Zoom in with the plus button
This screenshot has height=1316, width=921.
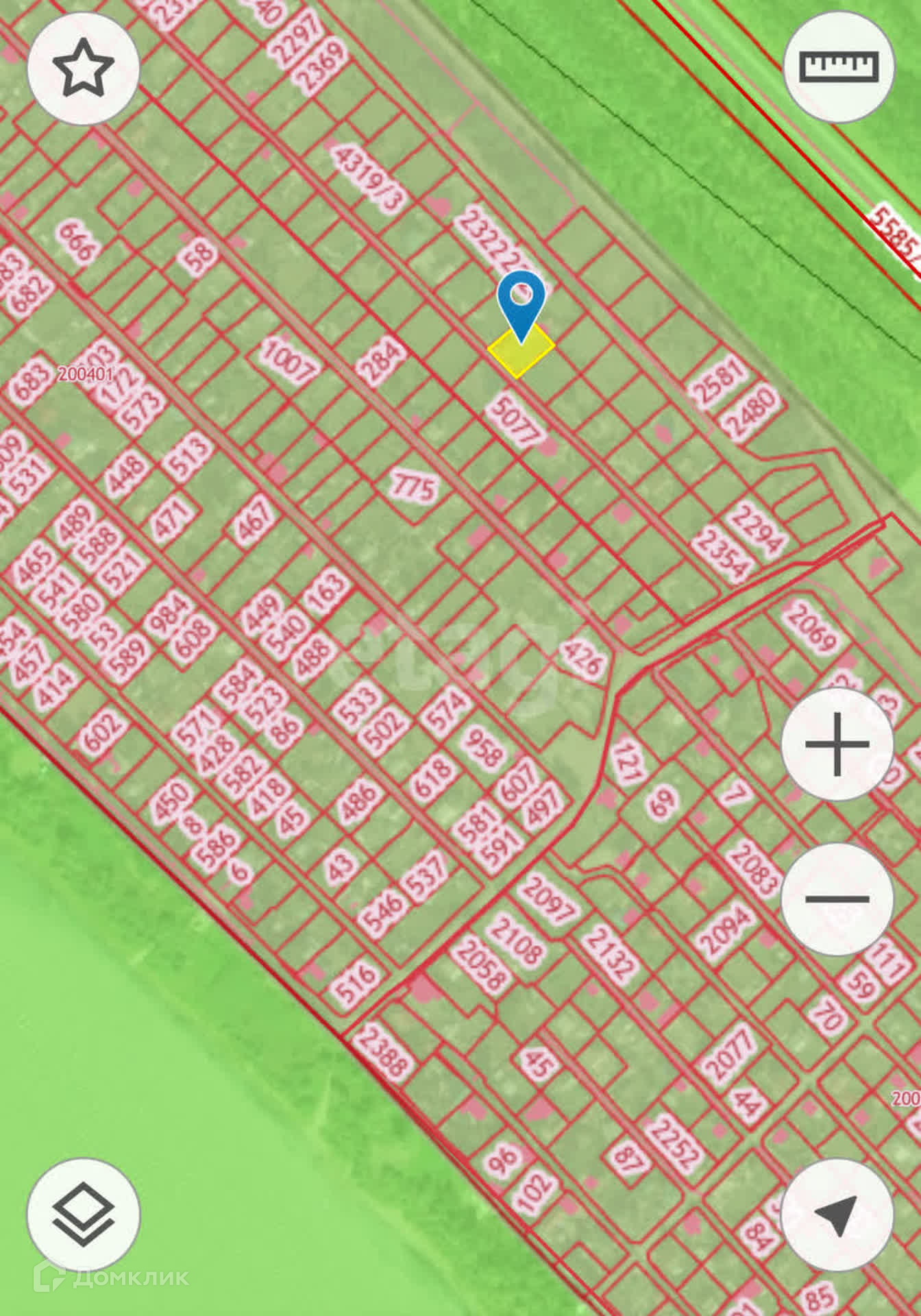point(837,745)
